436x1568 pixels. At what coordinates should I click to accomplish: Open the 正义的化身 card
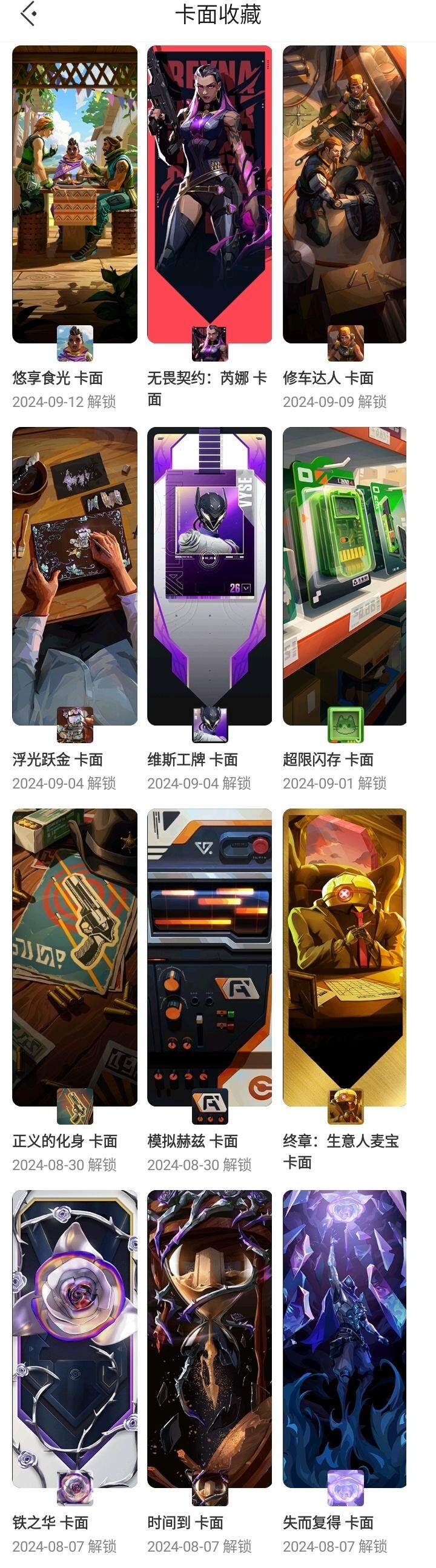[x=74, y=957]
